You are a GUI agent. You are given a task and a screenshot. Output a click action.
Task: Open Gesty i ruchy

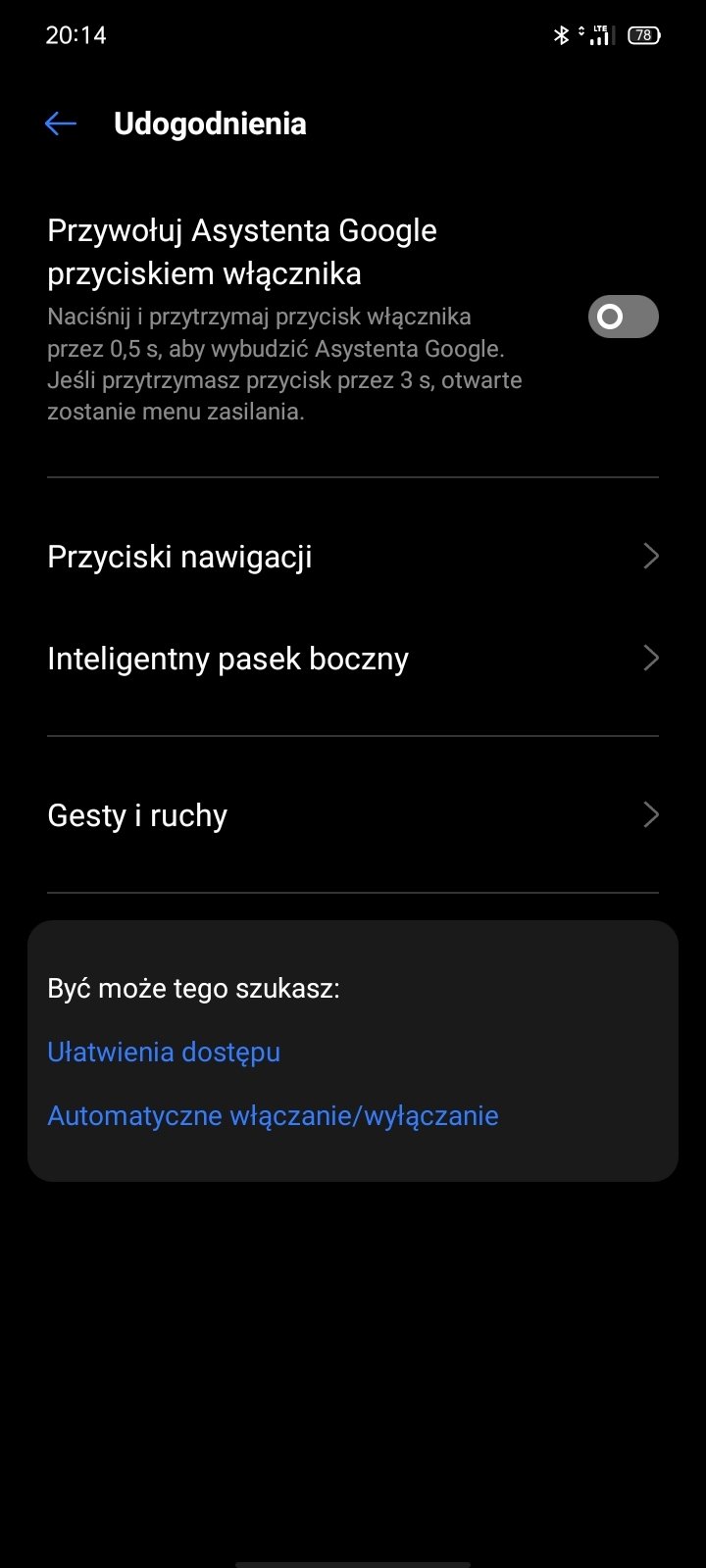[x=353, y=815]
